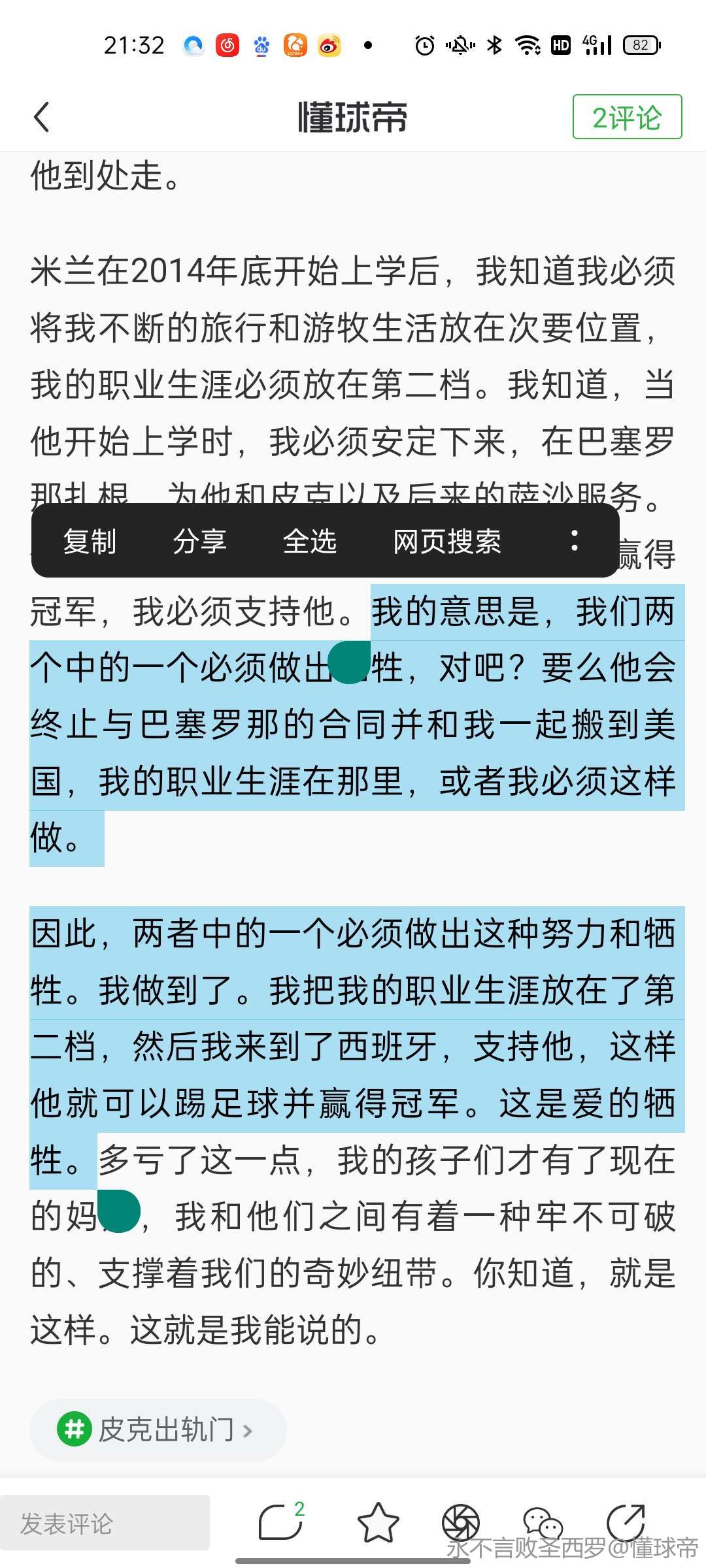Open the selection menu's overflow dots
The width and height of the screenshot is (706, 1568).
point(575,540)
